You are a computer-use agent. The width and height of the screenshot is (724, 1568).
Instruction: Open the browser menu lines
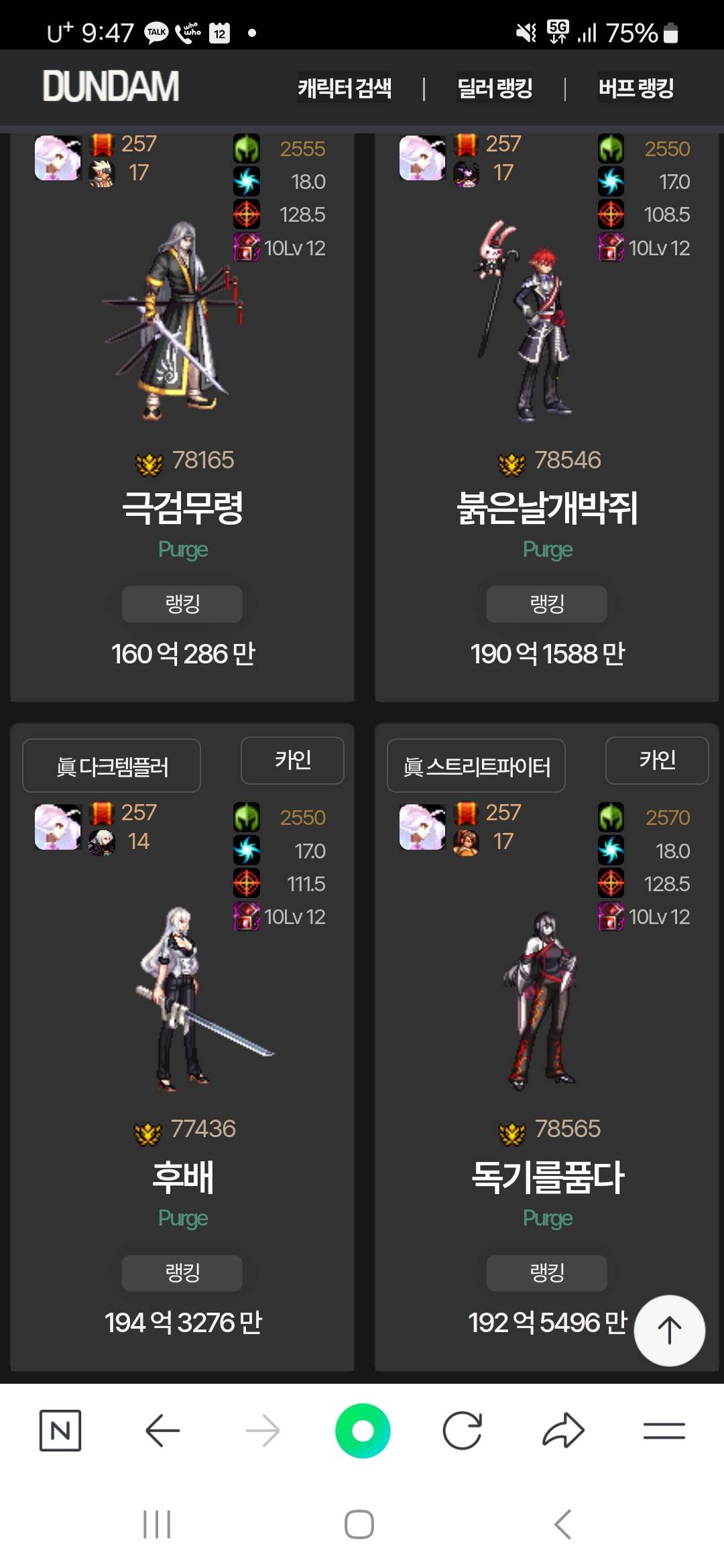pos(664,1431)
